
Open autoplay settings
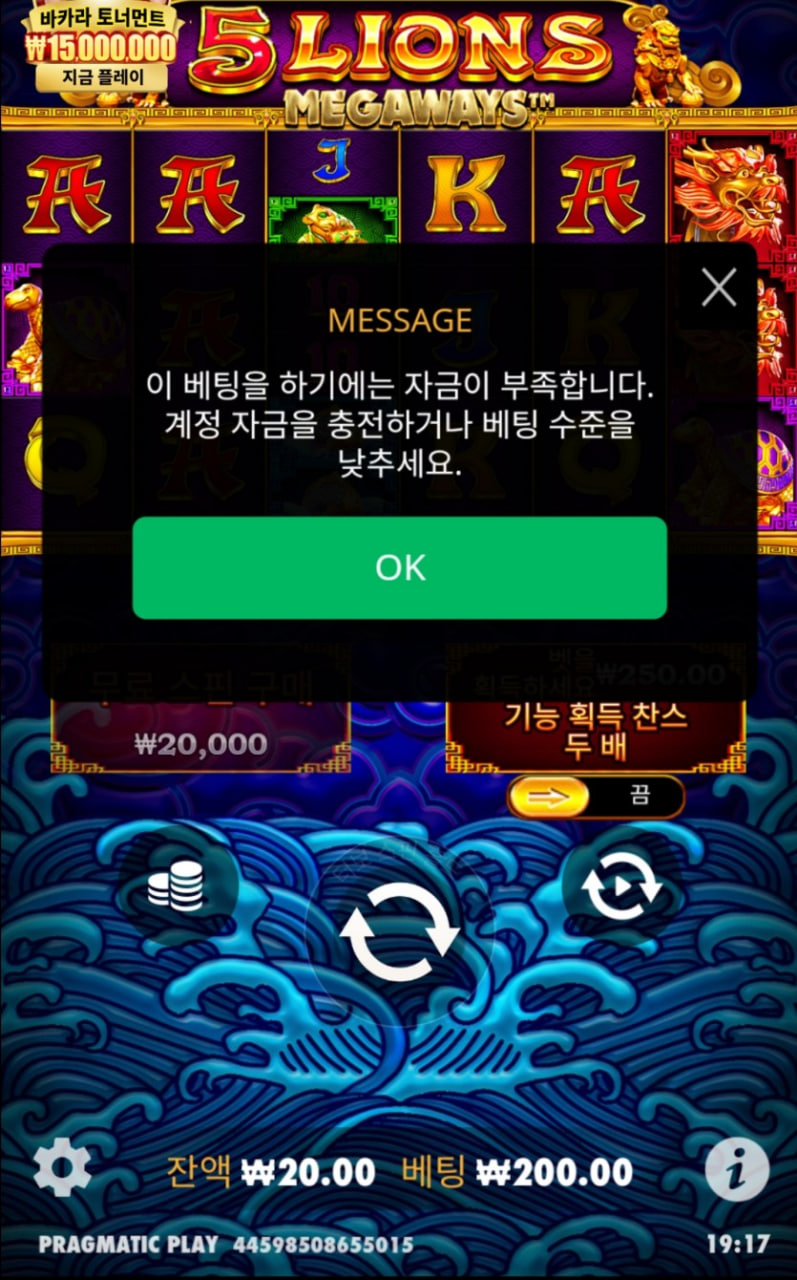click(621, 886)
